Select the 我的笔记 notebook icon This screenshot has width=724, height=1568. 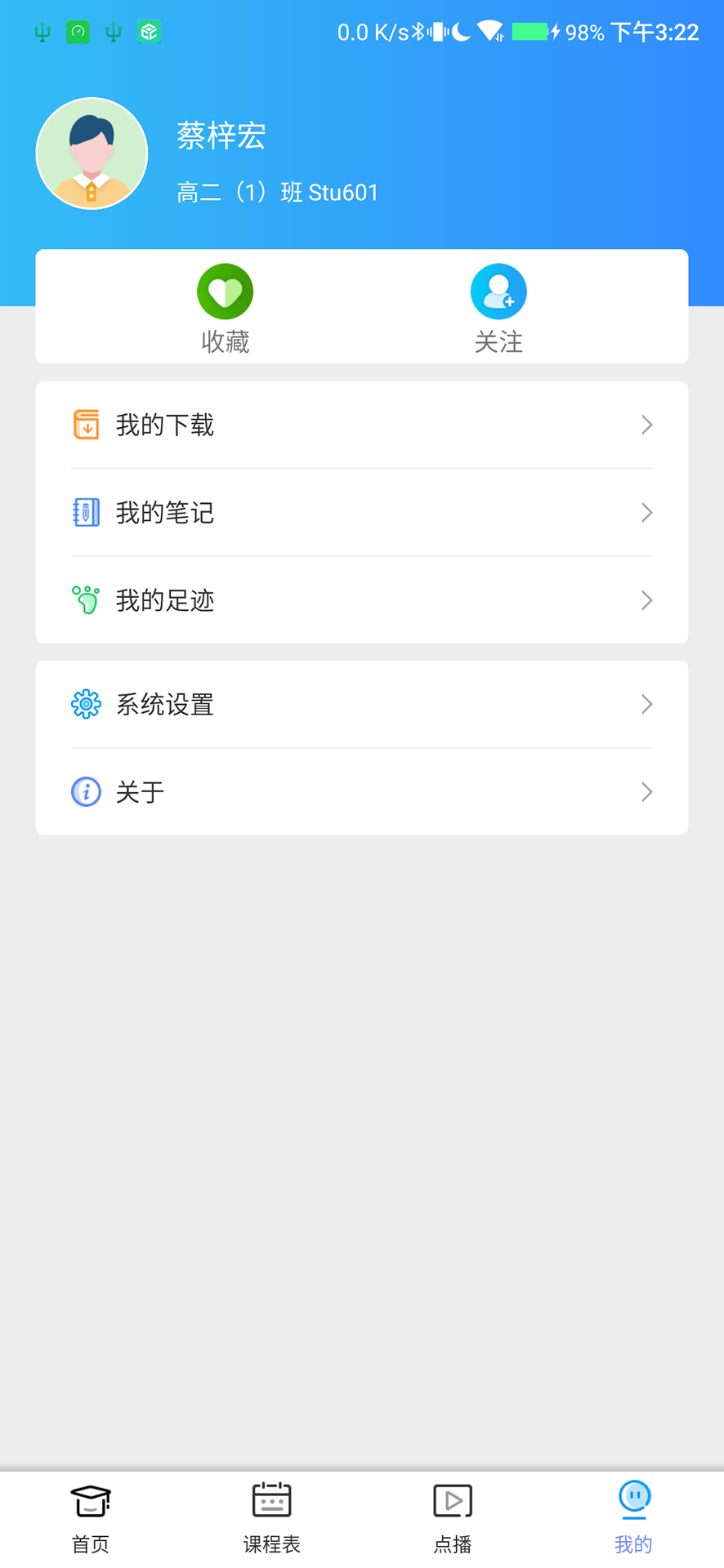tap(85, 512)
